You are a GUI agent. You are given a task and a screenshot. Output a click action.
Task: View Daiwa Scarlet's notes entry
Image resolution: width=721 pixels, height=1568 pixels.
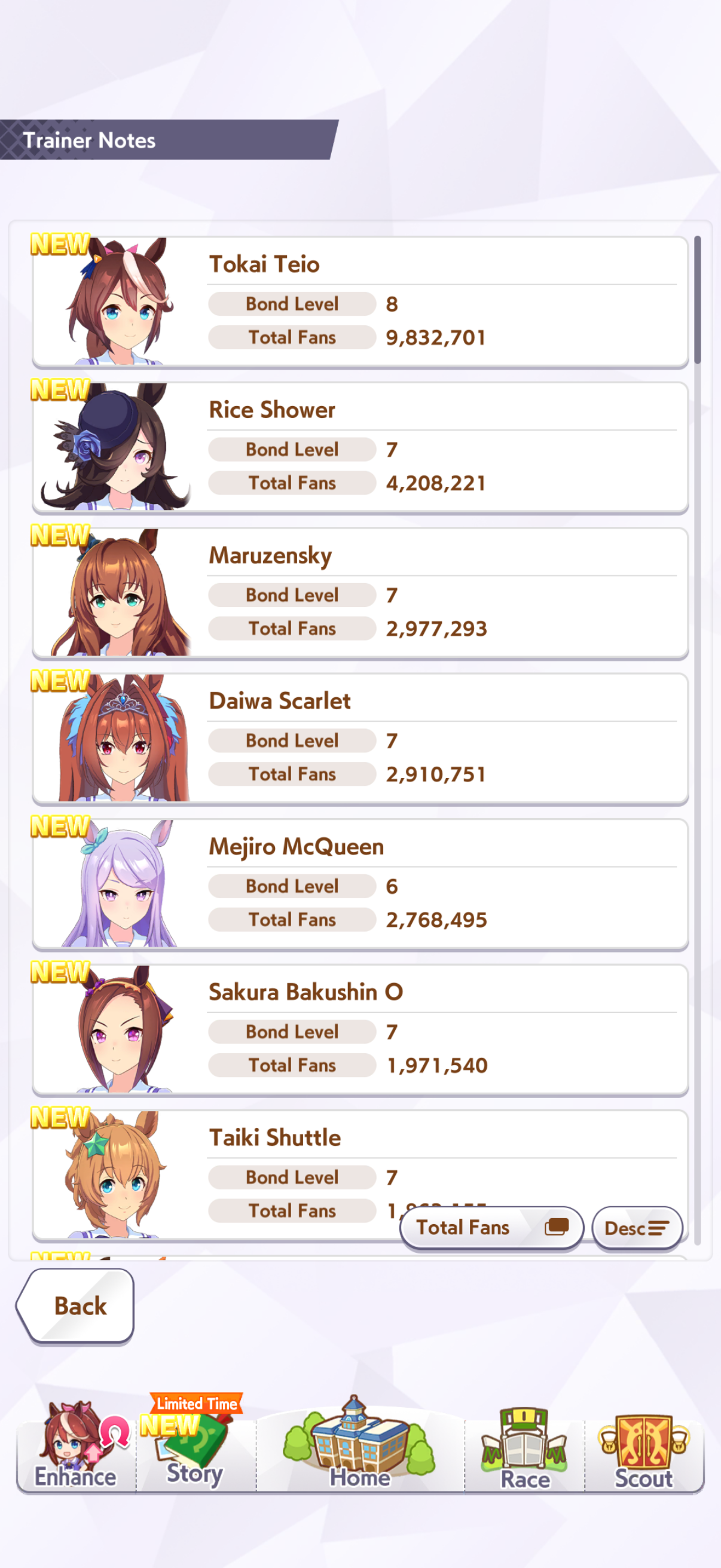(360, 739)
